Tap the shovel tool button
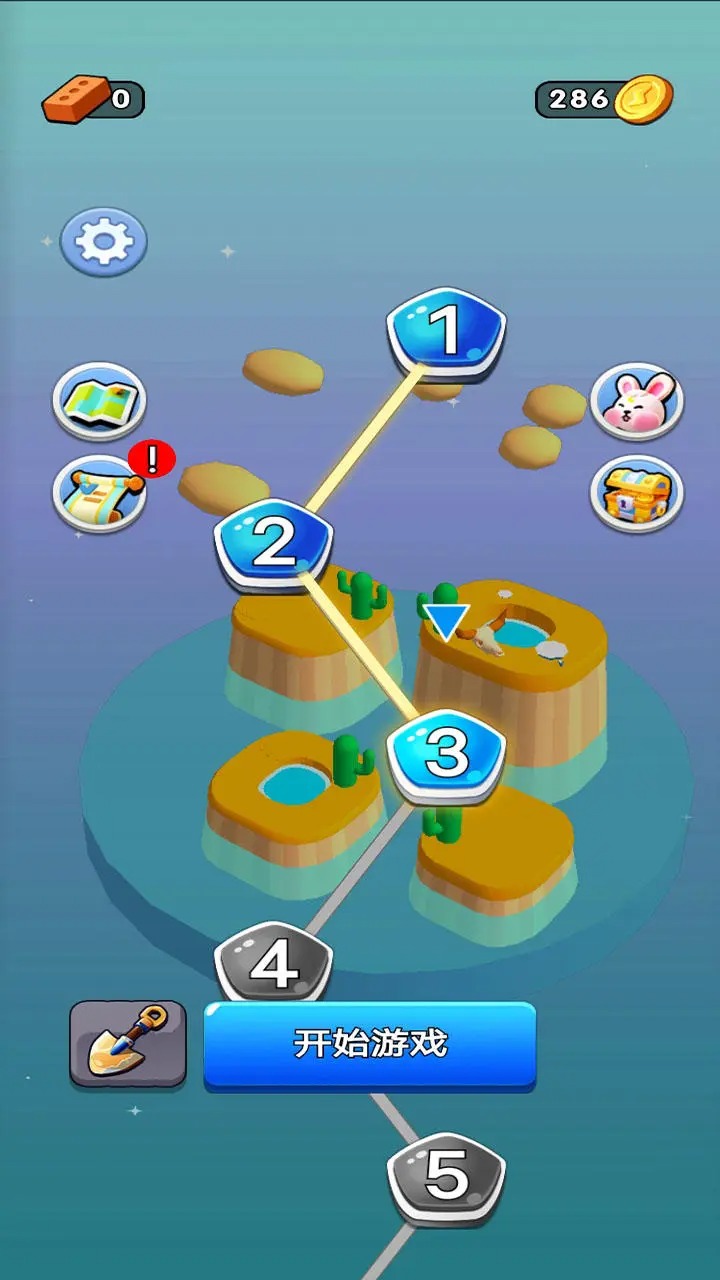The width and height of the screenshot is (720, 1280). [127, 1043]
